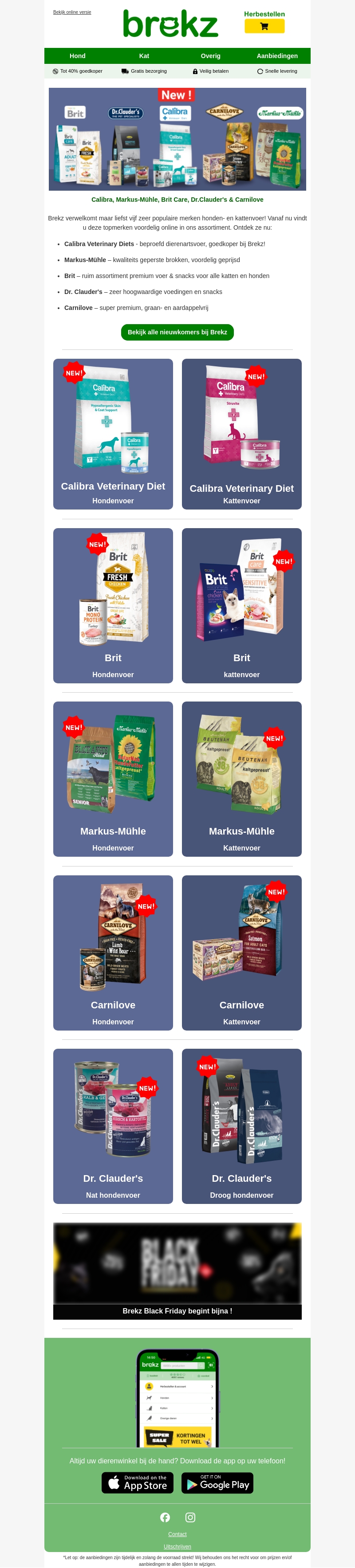Open the Overig category
The width and height of the screenshot is (355, 1568).
pyautogui.click(x=211, y=56)
